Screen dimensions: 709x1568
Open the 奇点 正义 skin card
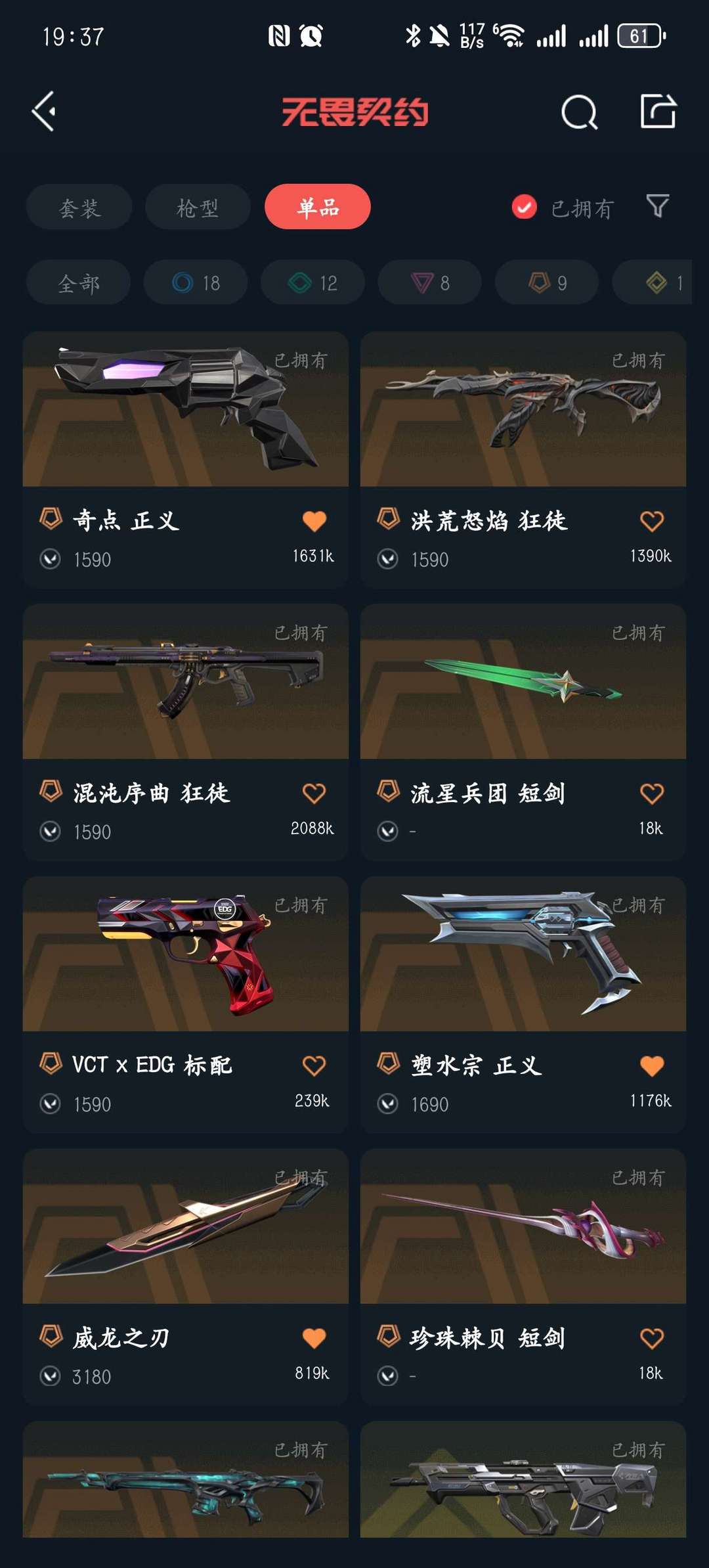[x=186, y=460]
